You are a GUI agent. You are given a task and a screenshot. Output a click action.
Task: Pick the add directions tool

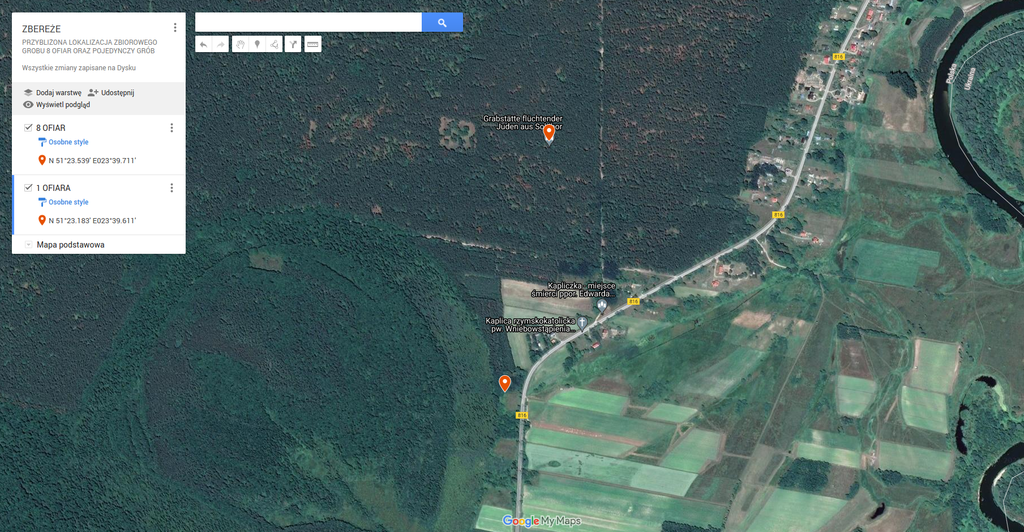293,44
